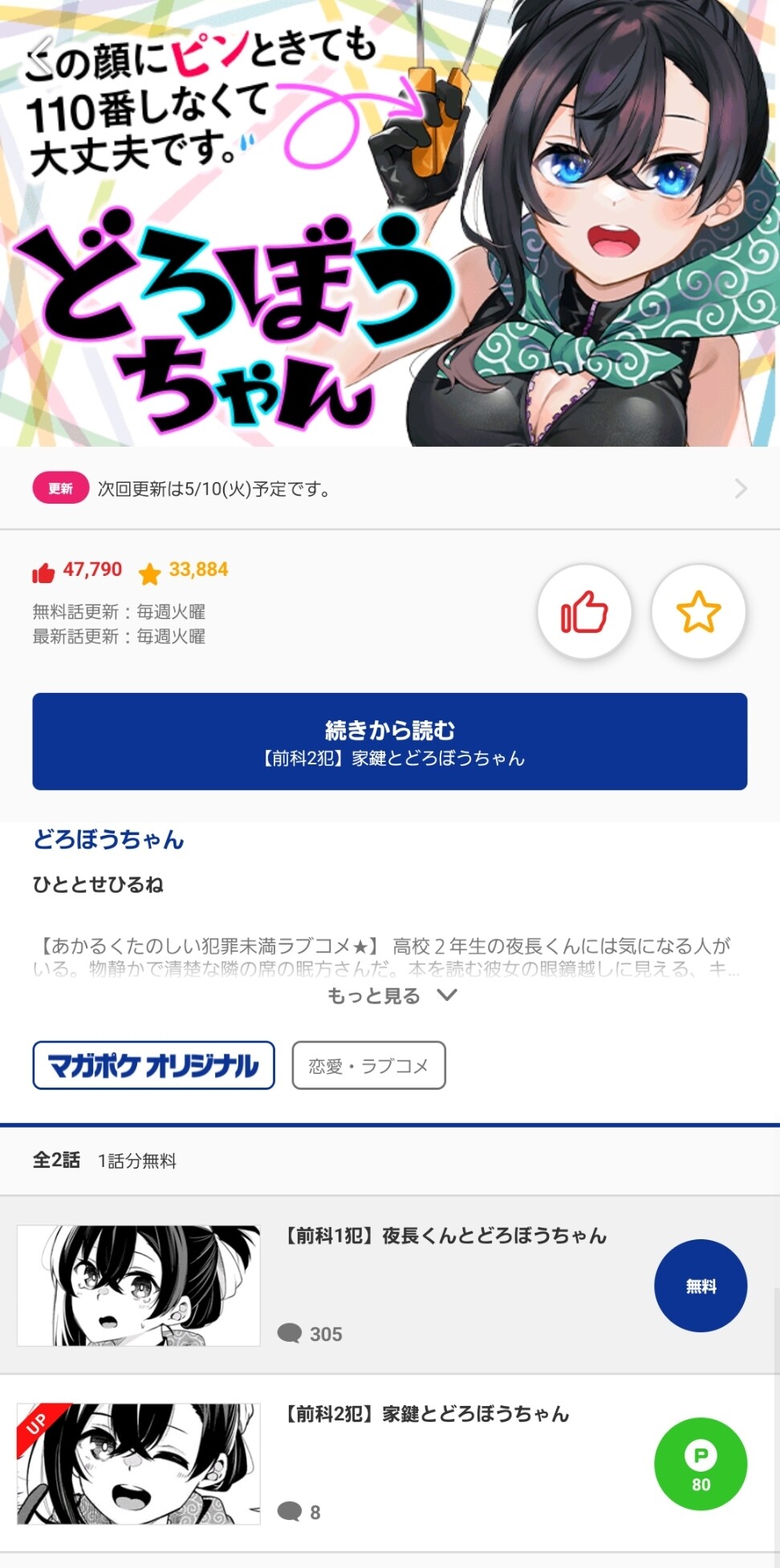
Task: Like this manga with the thumbs-up button
Action: click(584, 612)
